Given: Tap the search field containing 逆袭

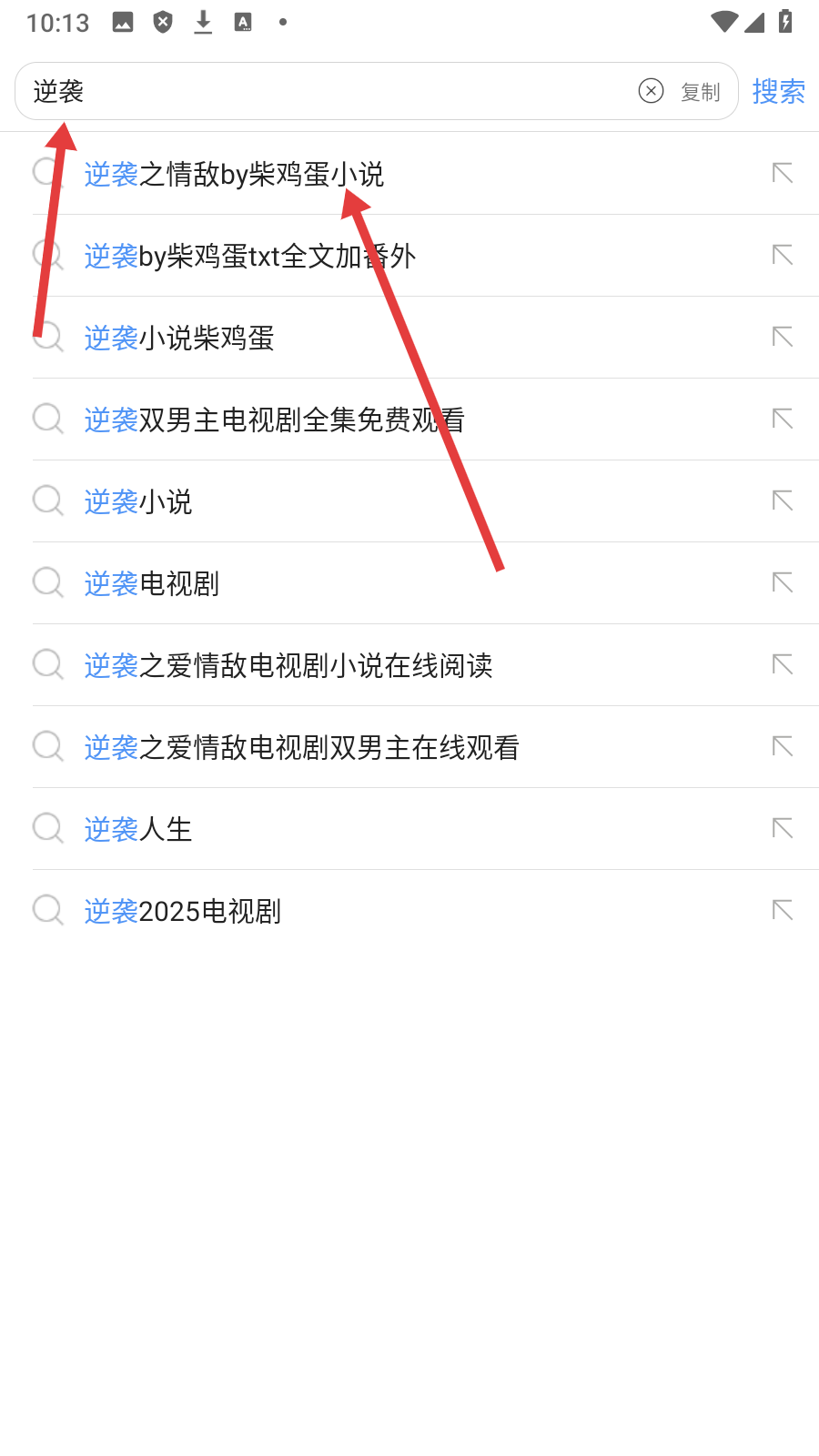Looking at the screenshot, I should (328, 91).
